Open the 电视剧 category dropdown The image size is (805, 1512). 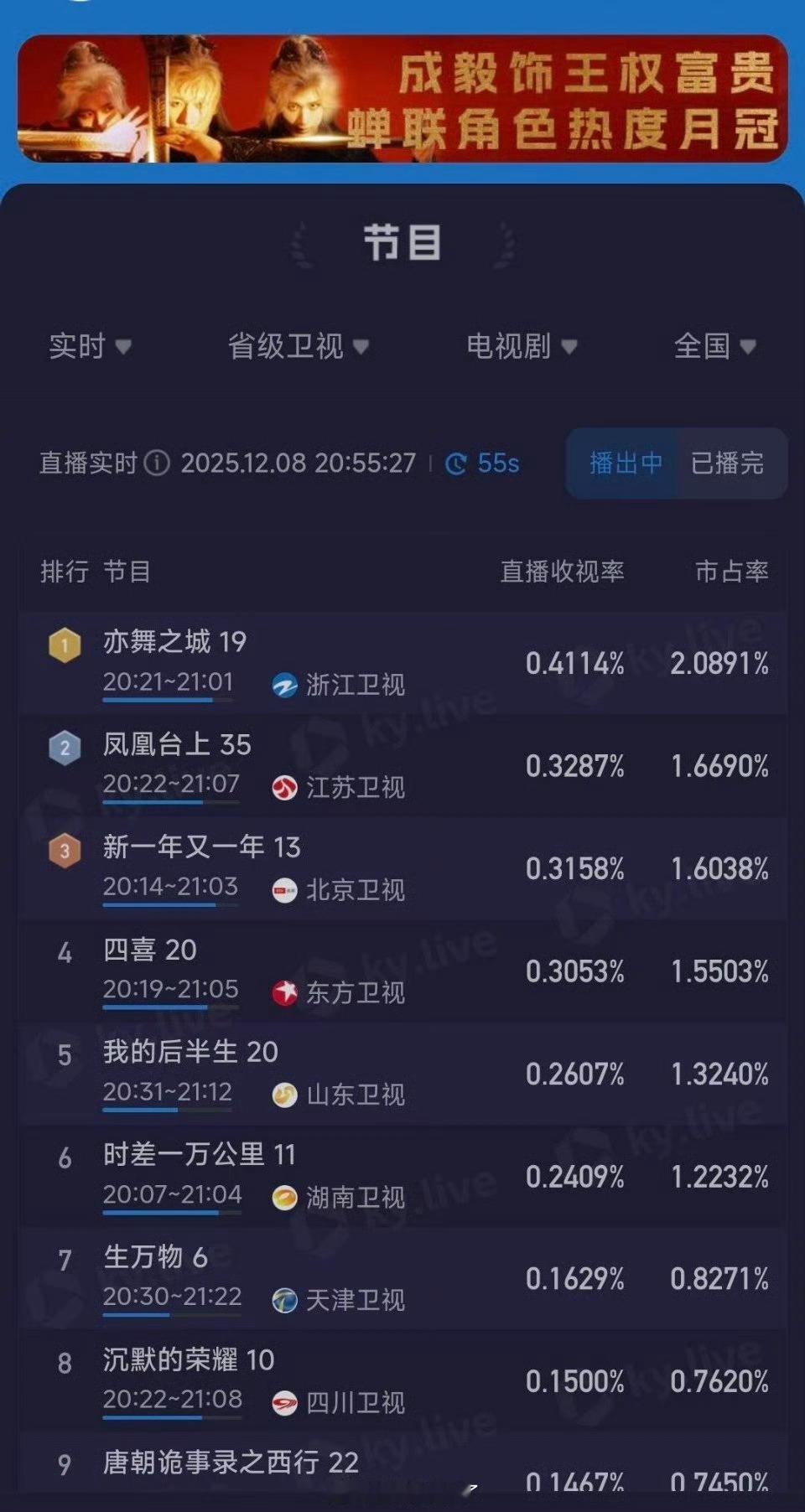coord(521,347)
